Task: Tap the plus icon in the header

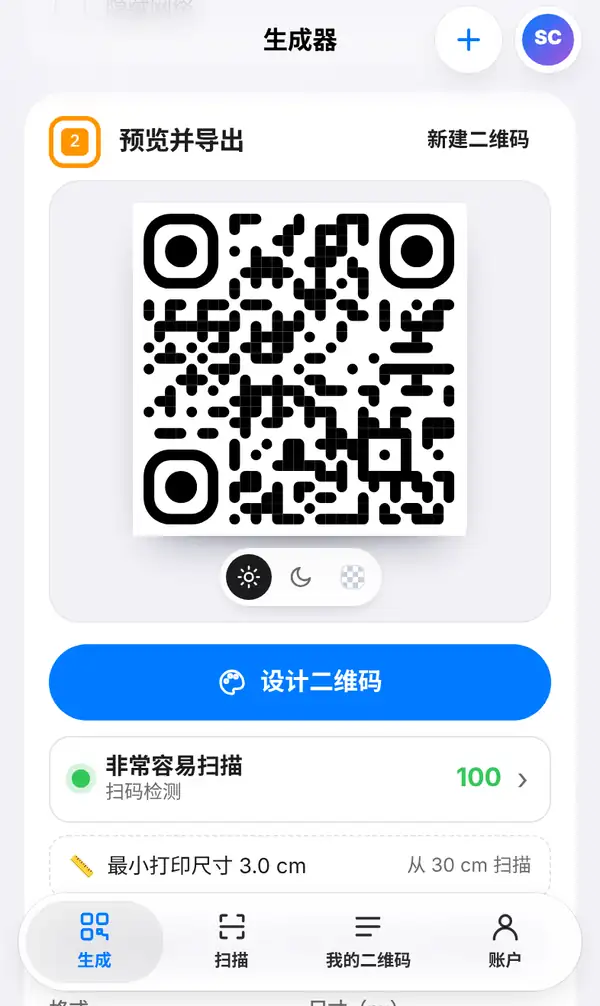Action: pos(468,40)
